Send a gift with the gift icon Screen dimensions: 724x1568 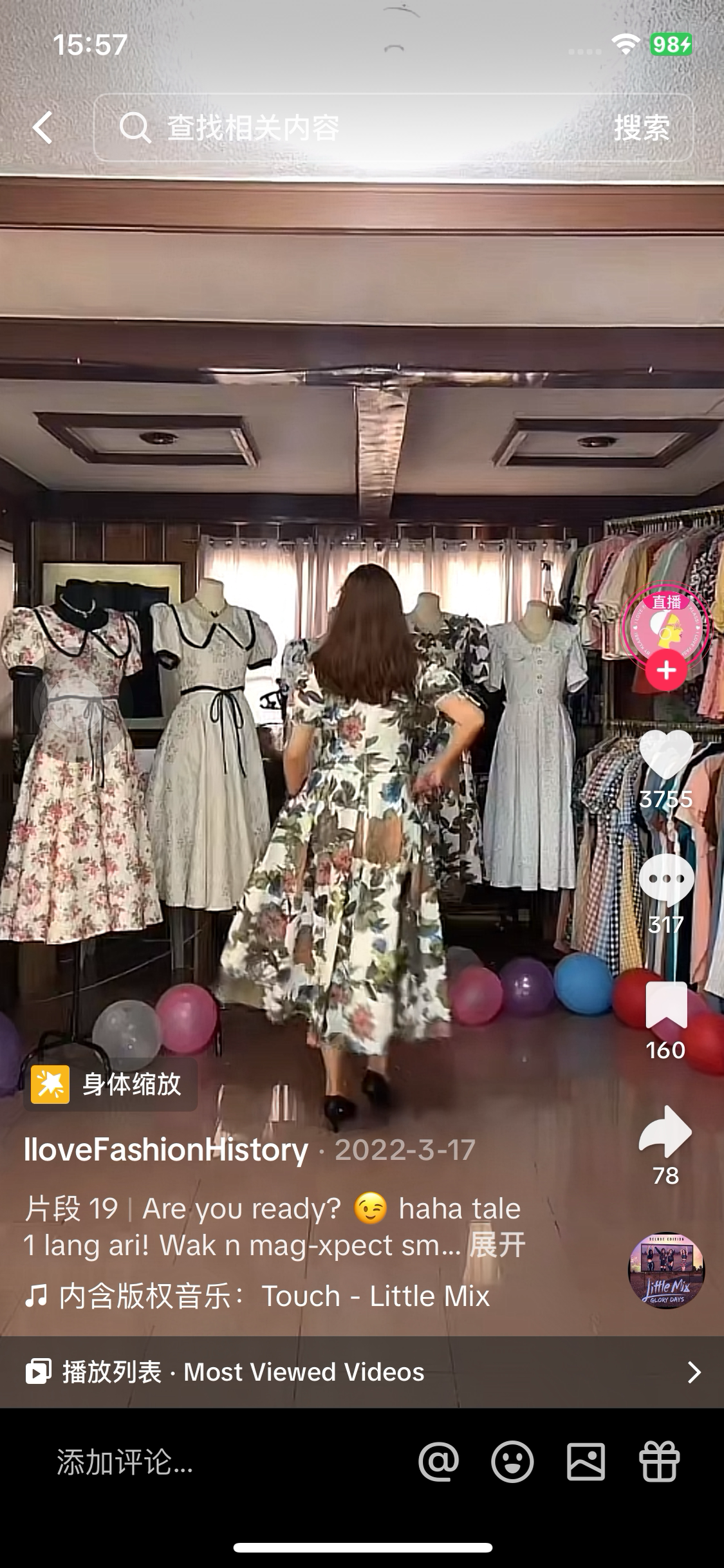[x=659, y=1462]
